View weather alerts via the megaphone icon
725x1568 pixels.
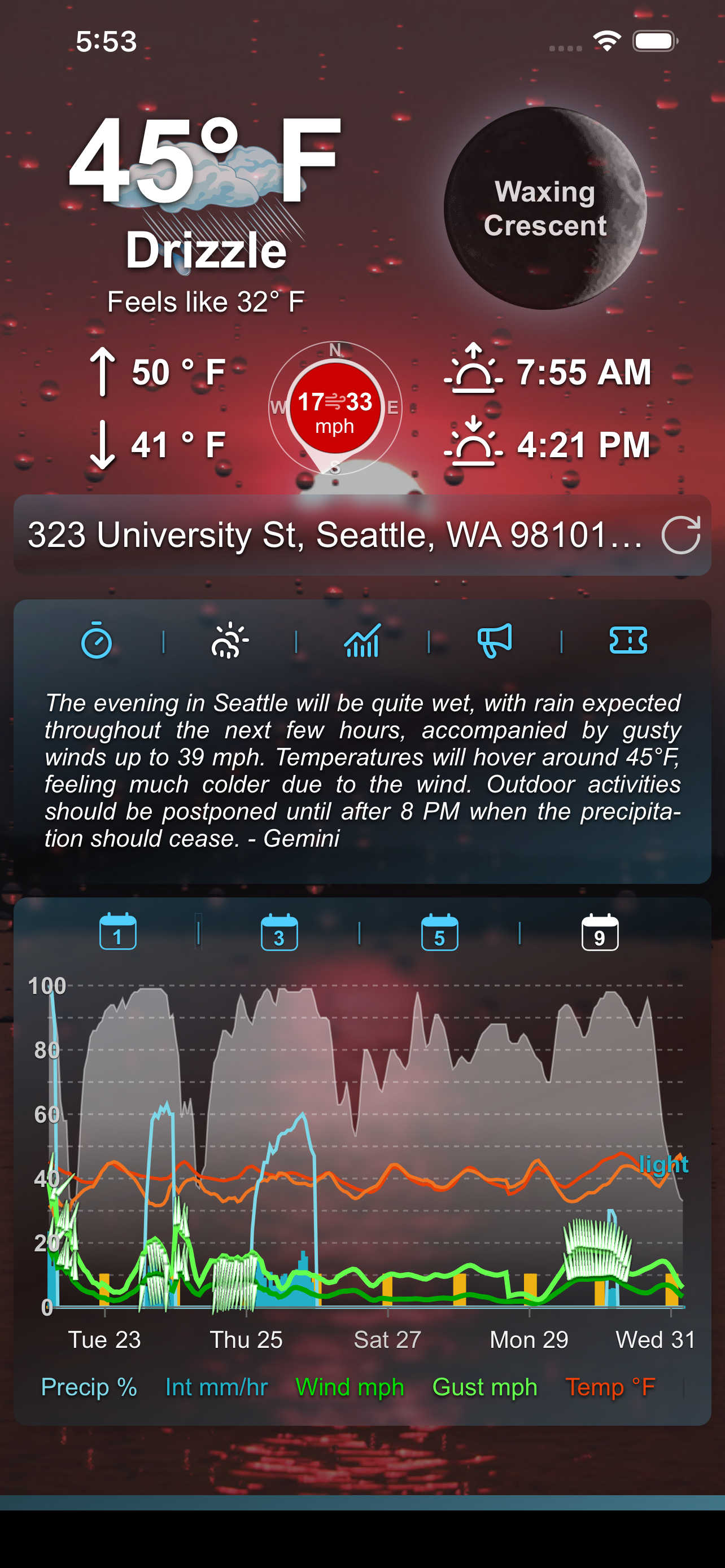493,640
